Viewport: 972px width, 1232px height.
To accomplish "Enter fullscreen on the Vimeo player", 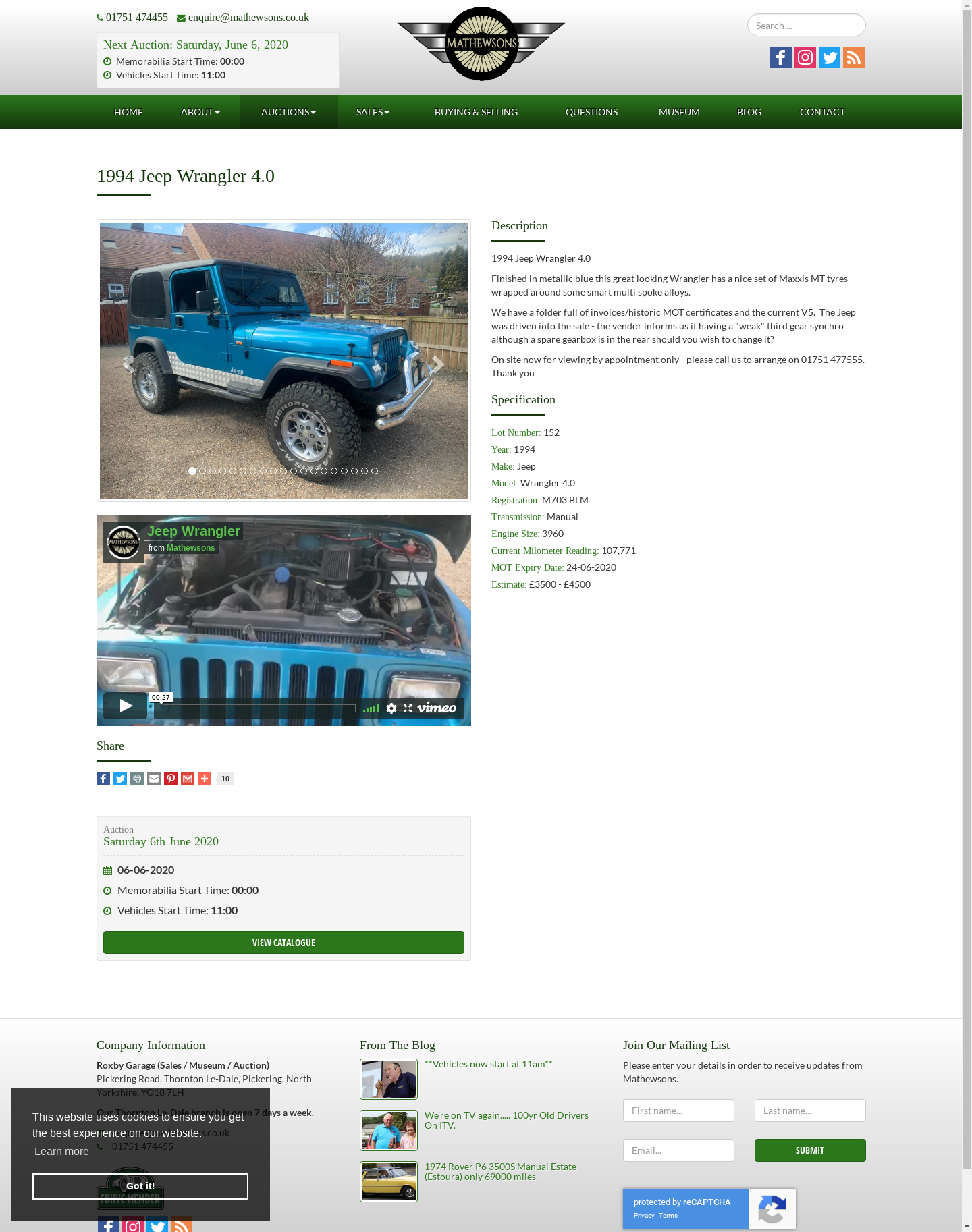I will coord(408,708).
